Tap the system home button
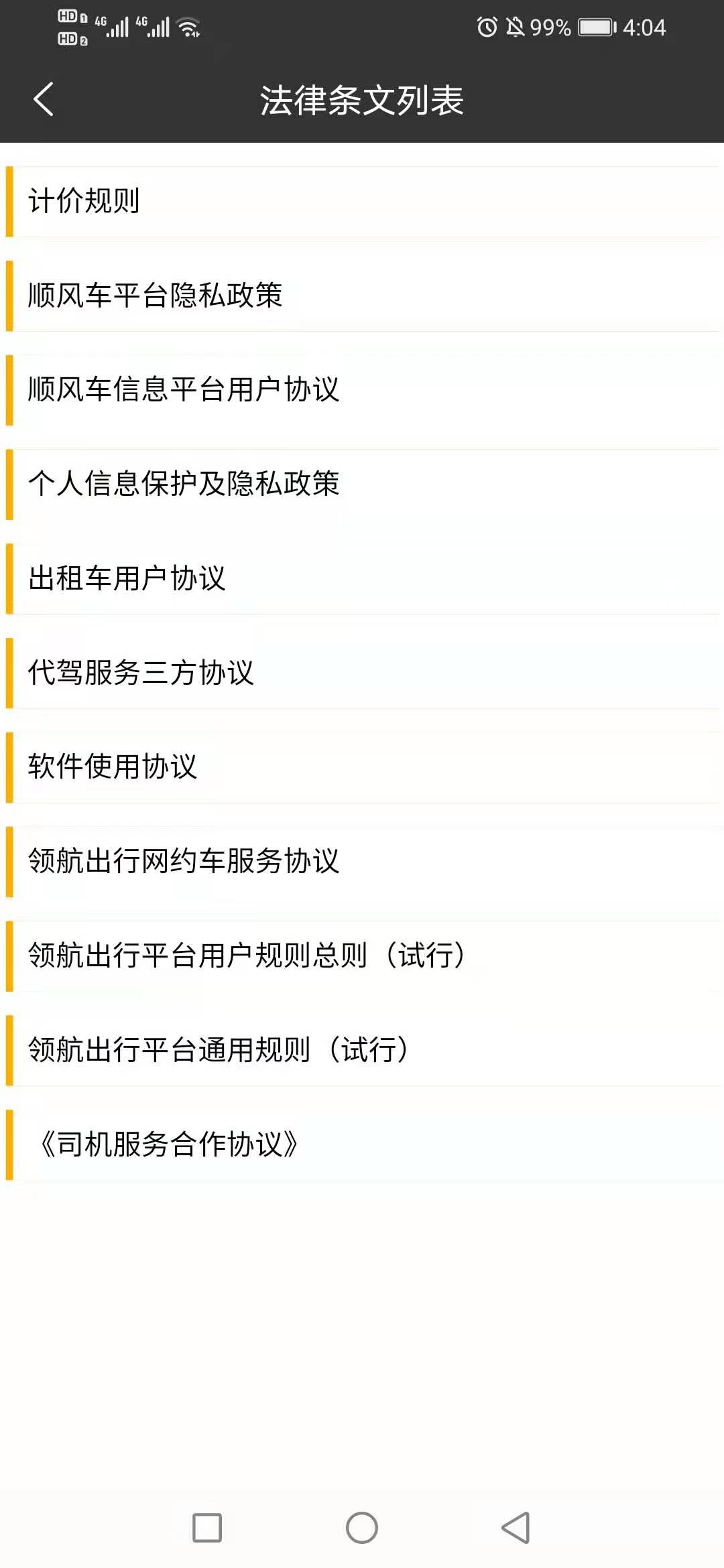724x1568 pixels. [x=362, y=1528]
